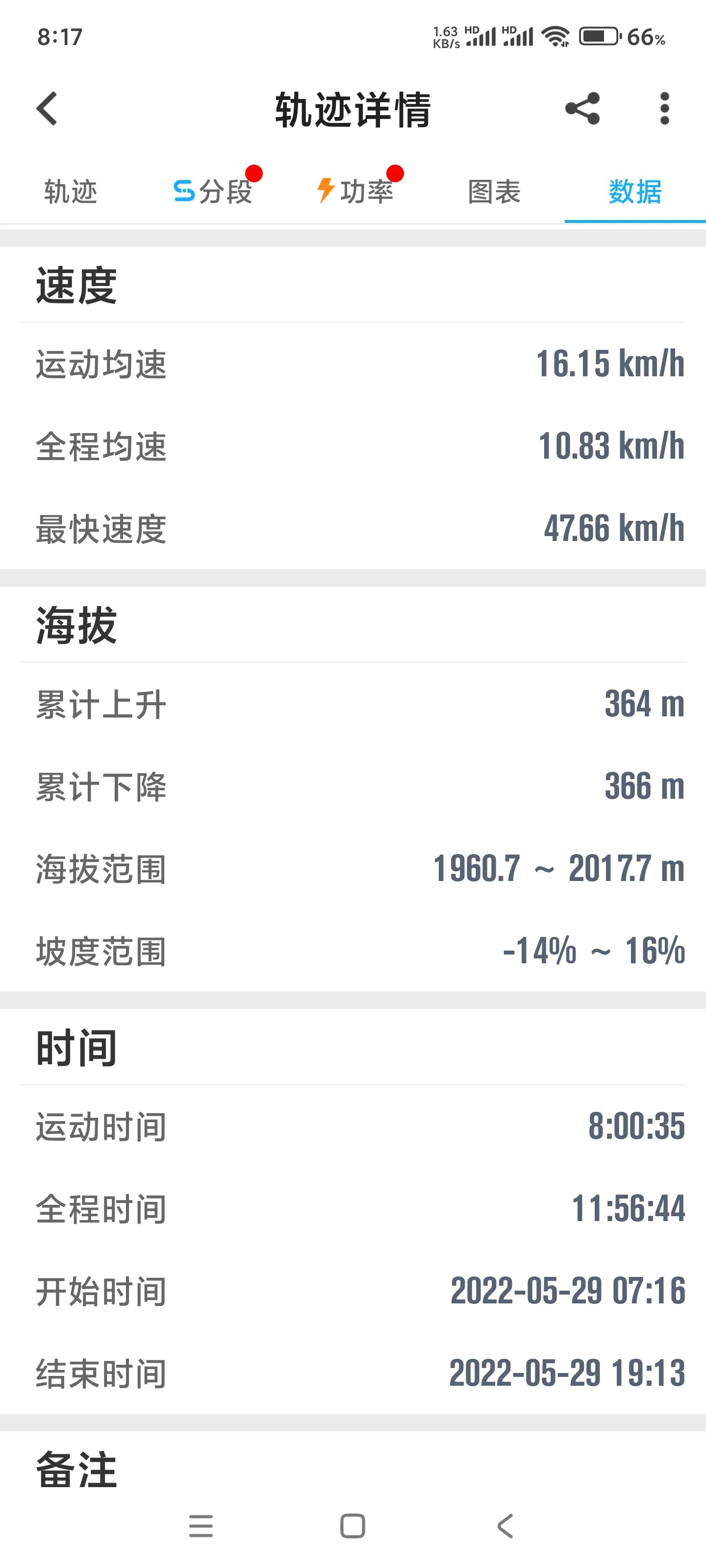Tap the system home button
This screenshot has height=1568, width=706.
coord(353,1526)
